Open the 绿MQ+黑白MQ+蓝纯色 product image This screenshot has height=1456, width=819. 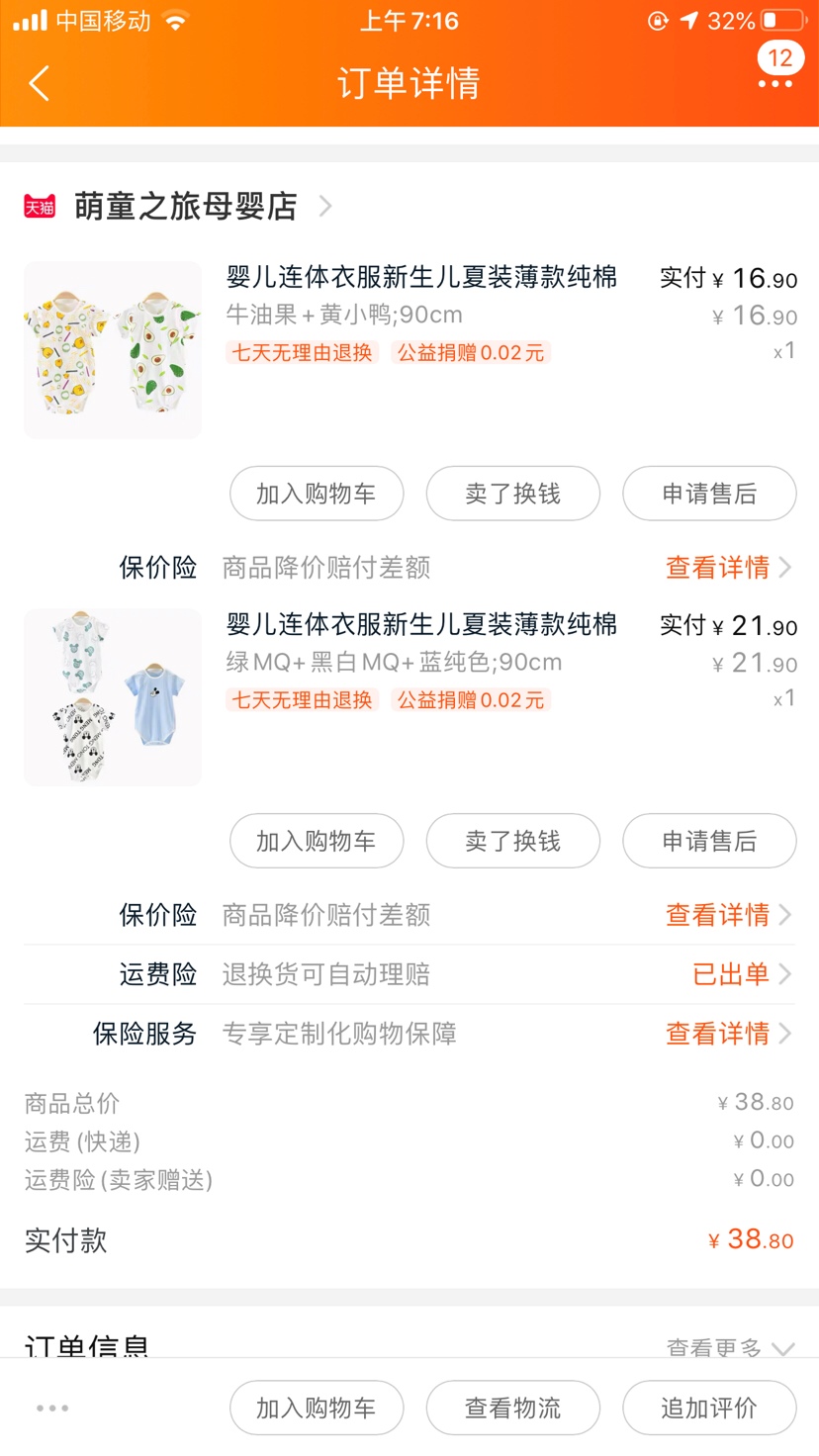coord(113,697)
